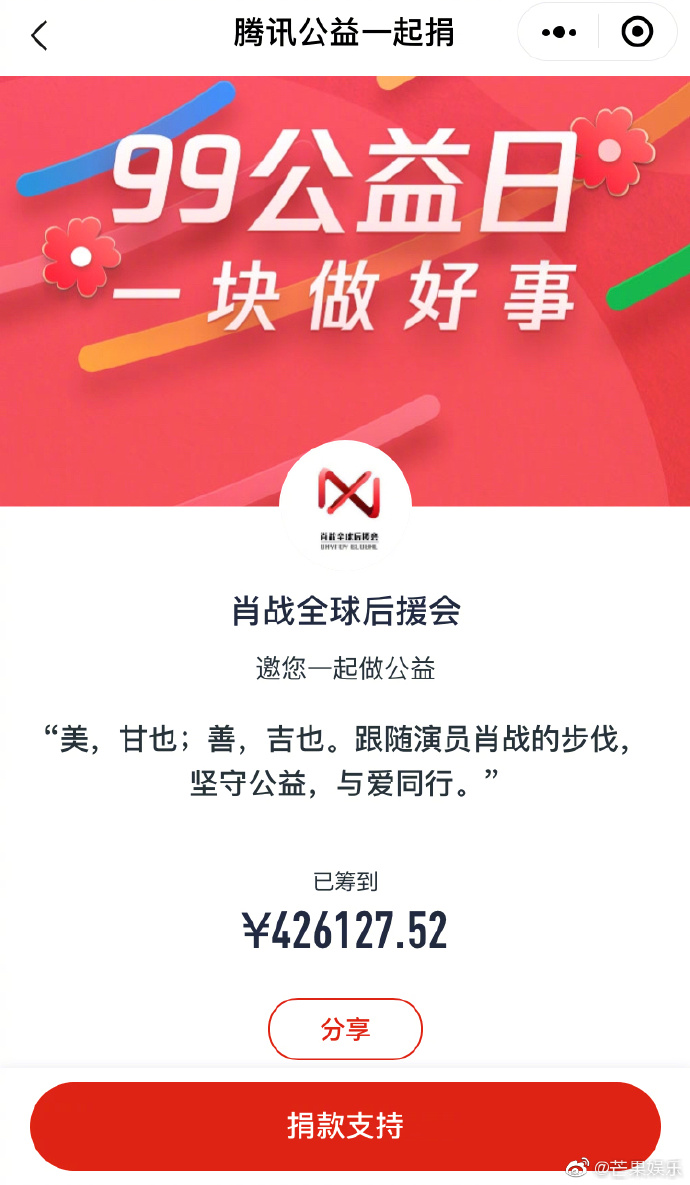Image resolution: width=690 pixels, height=1185 pixels.
Task: Tap the 分享 share button
Action: pyautogui.click(x=345, y=1029)
